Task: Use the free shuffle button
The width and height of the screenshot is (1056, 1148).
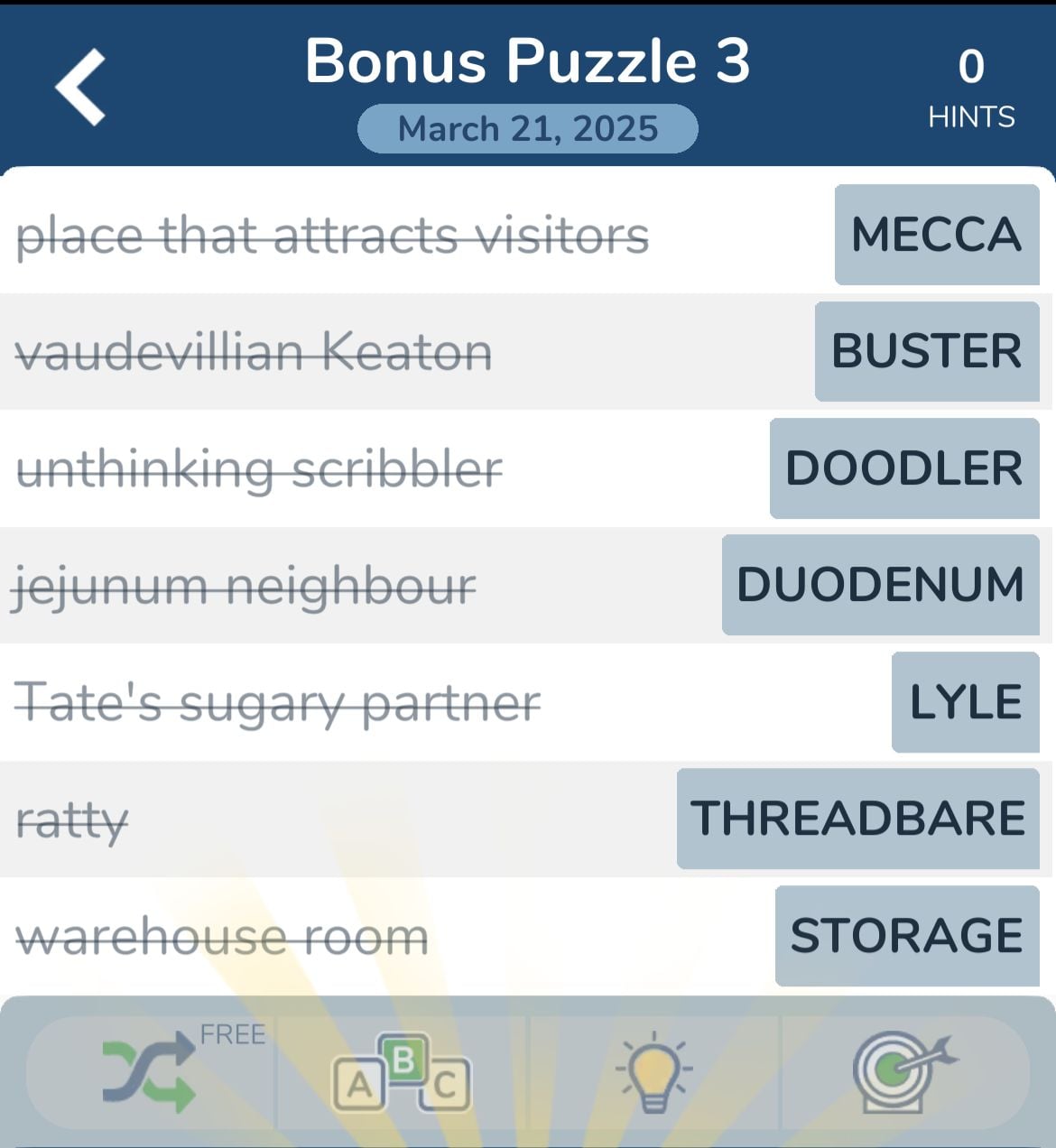Action: (151, 1071)
